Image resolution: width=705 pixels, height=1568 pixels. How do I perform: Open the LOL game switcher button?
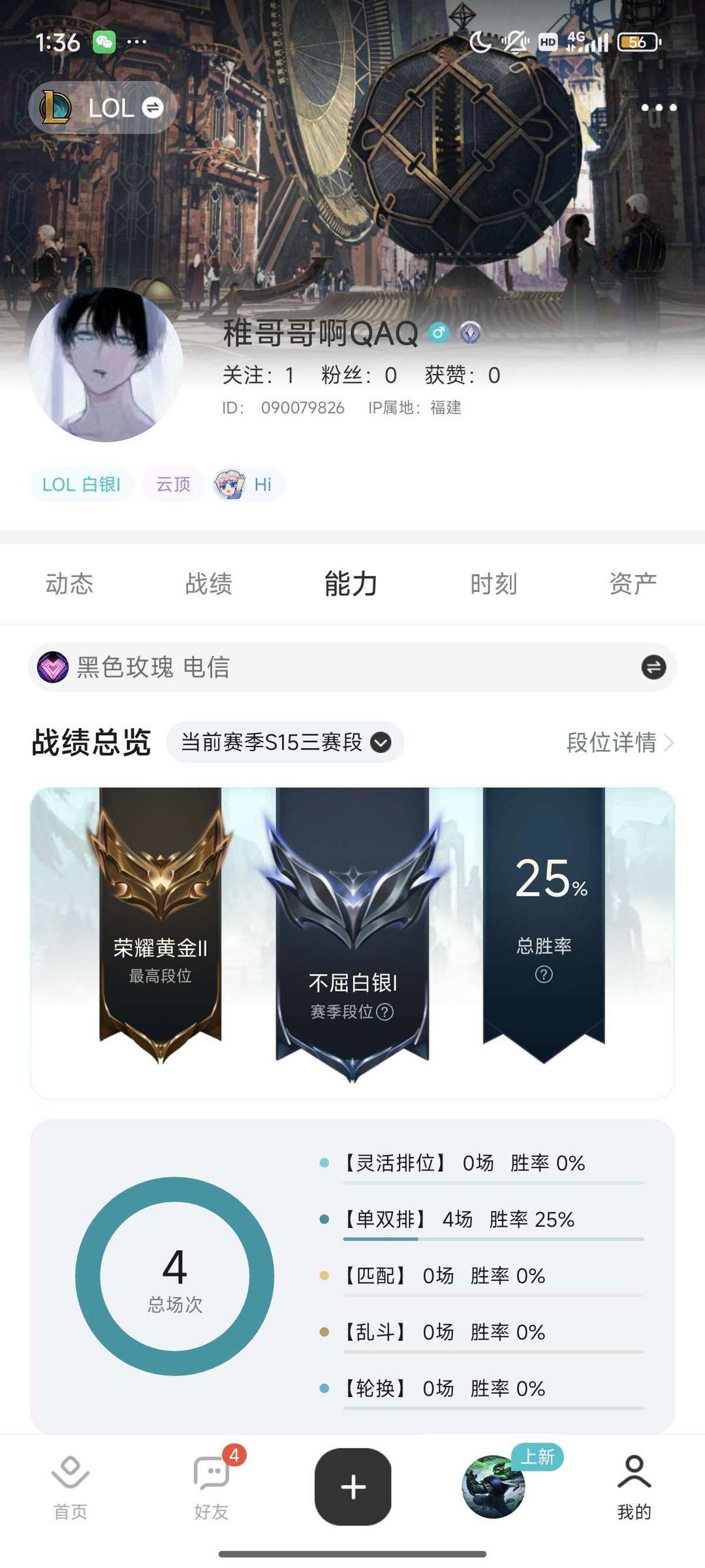click(102, 108)
